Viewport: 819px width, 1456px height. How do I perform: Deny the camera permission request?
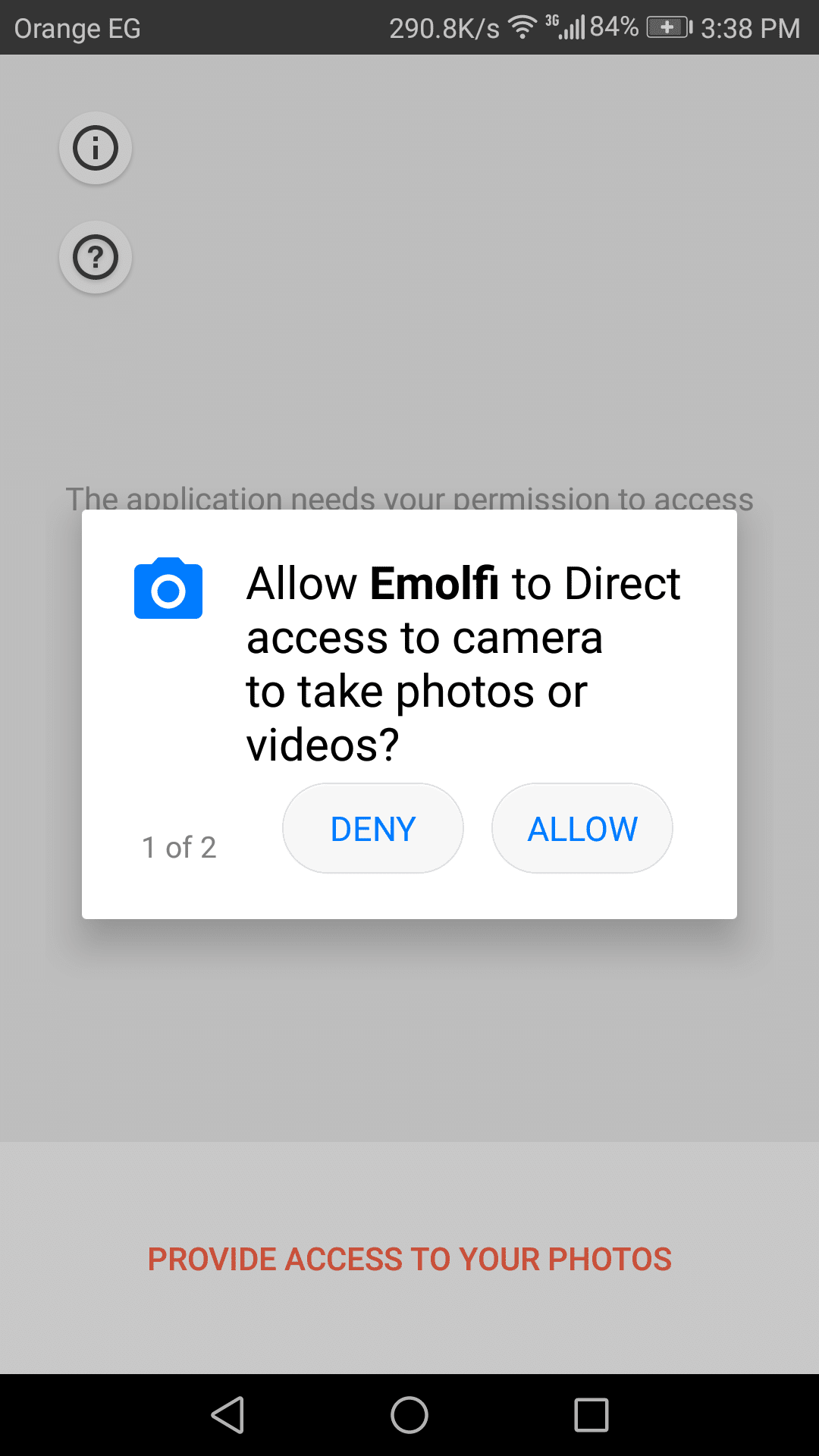(372, 828)
